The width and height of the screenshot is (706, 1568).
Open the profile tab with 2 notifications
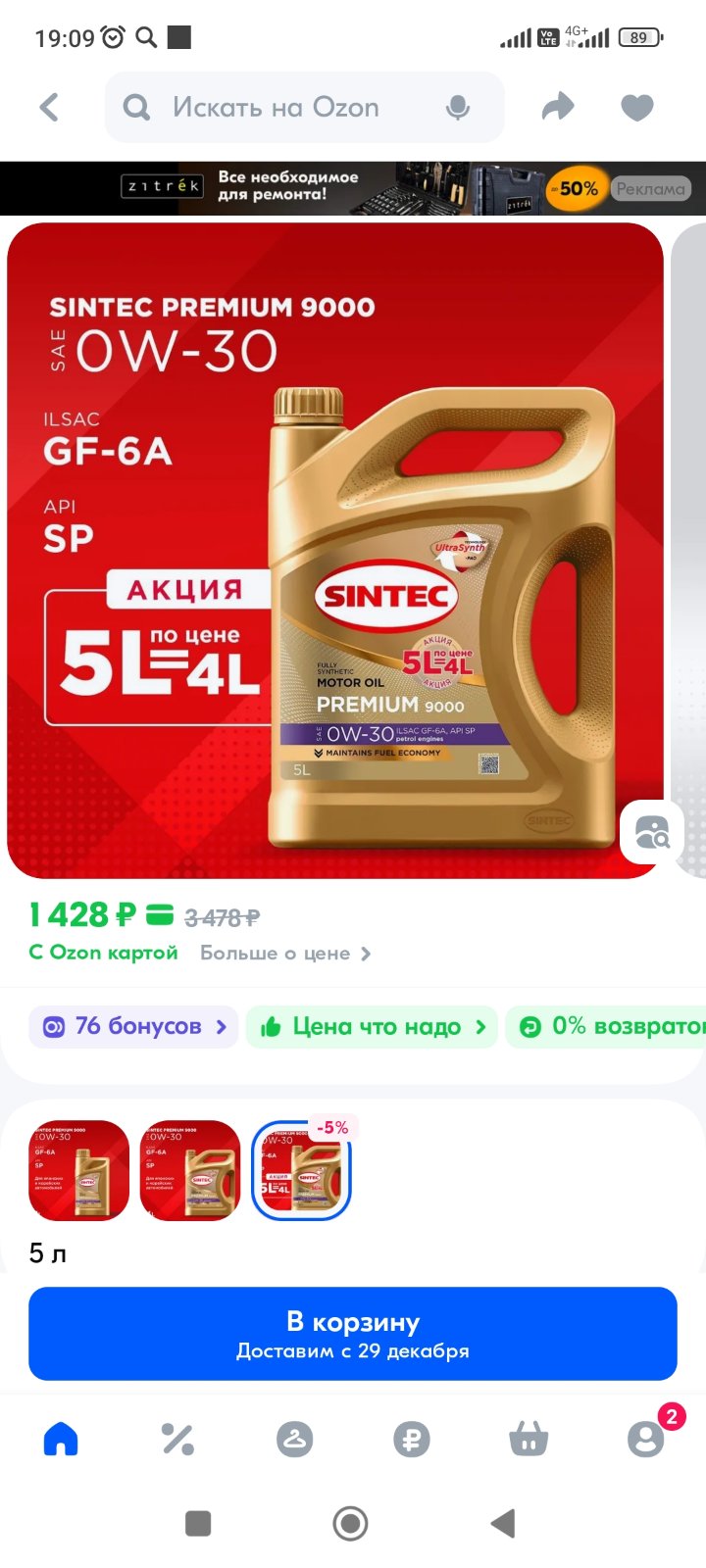647,1437
